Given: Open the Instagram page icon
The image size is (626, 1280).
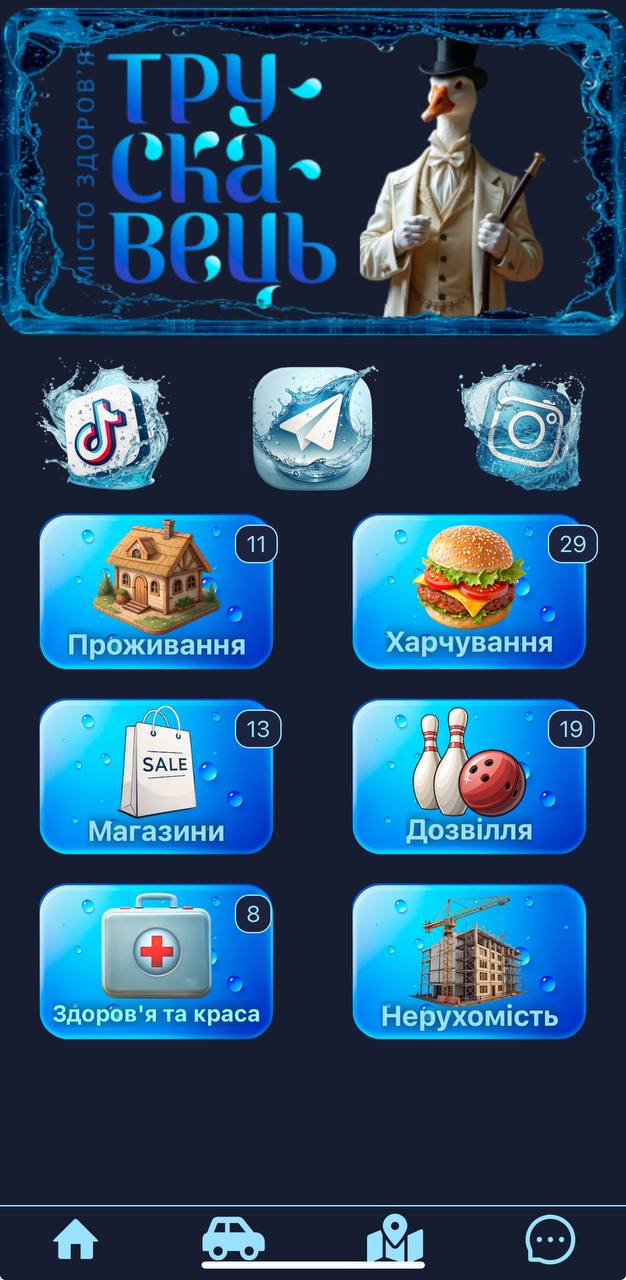Looking at the screenshot, I should click(522, 428).
